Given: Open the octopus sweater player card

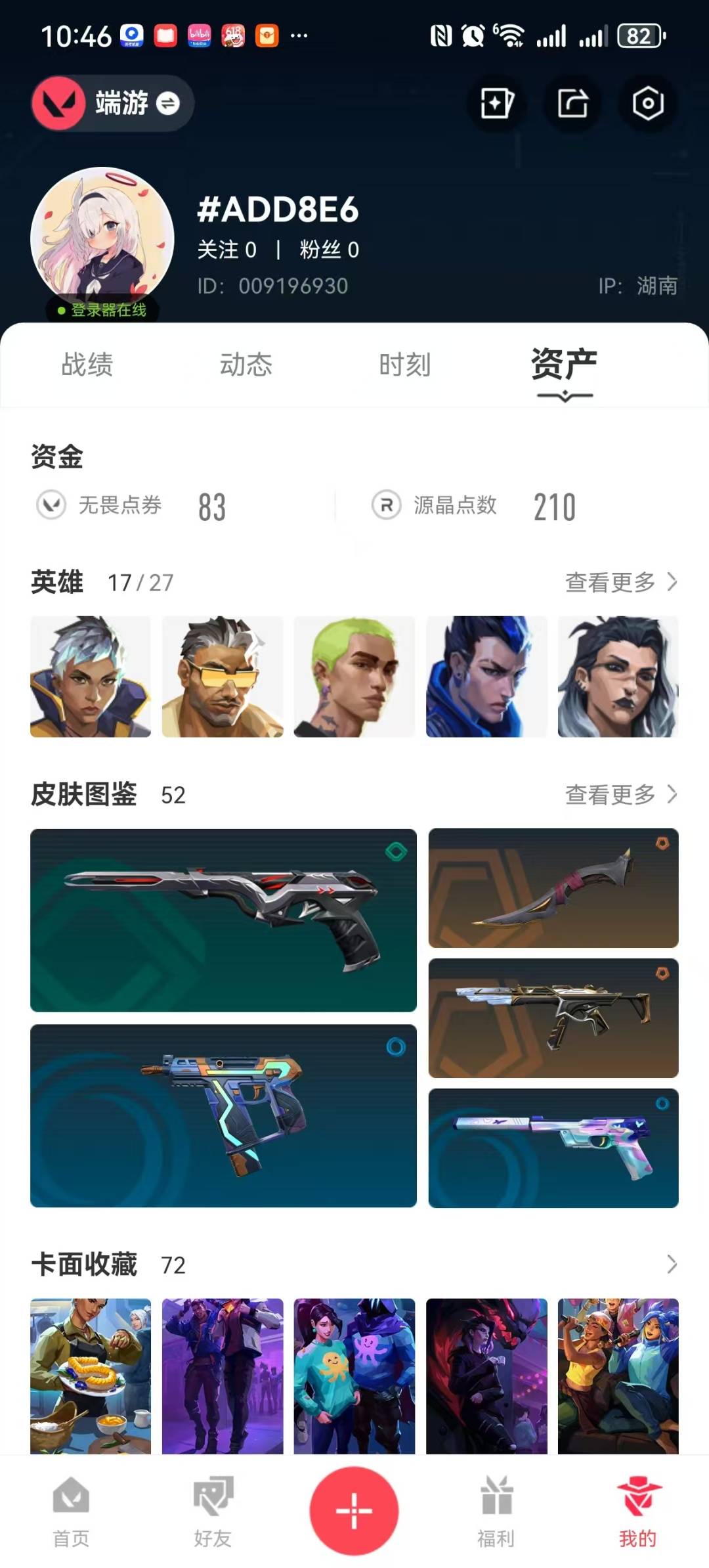Looking at the screenshot, I should (x=354, y=1376).
